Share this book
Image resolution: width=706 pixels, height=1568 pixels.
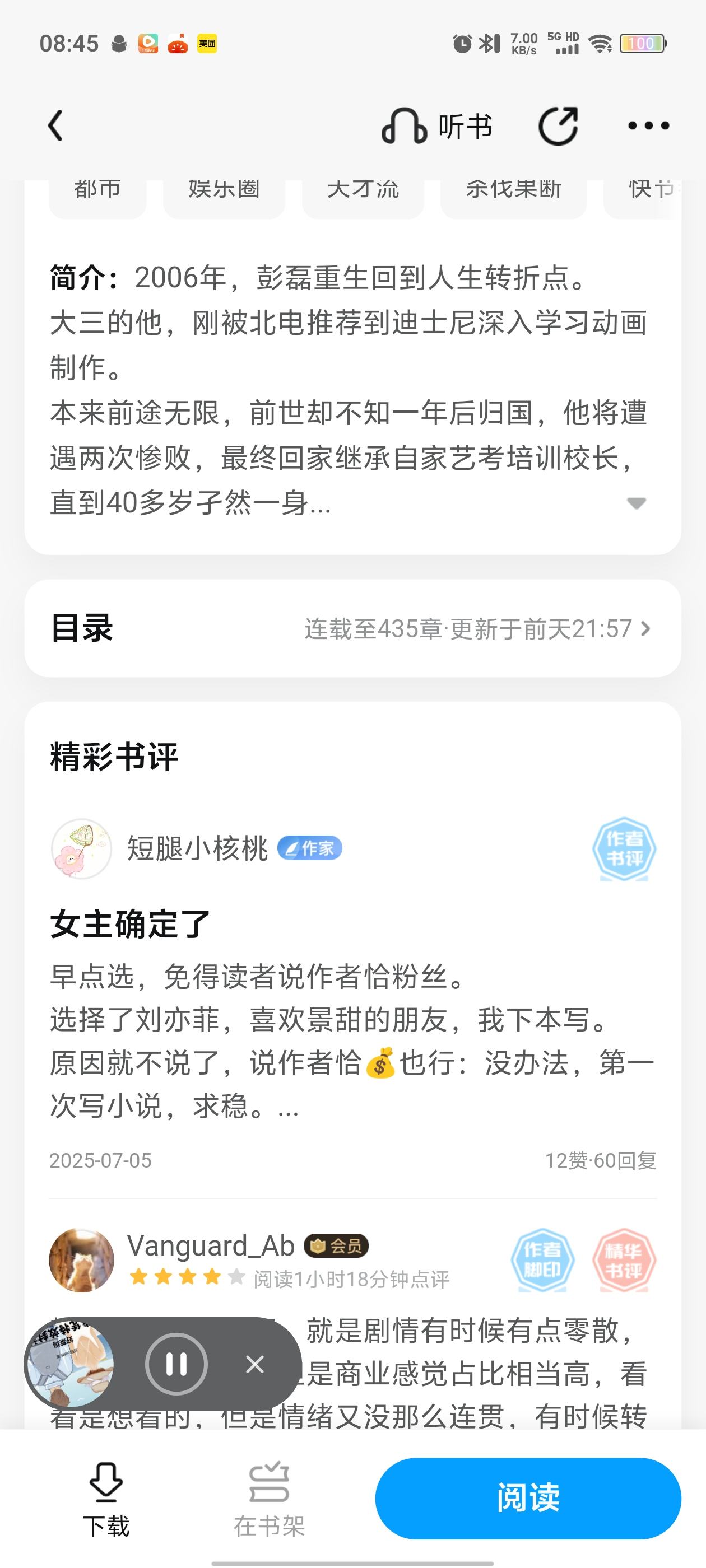pyautogui.click(x=558, y=126)
